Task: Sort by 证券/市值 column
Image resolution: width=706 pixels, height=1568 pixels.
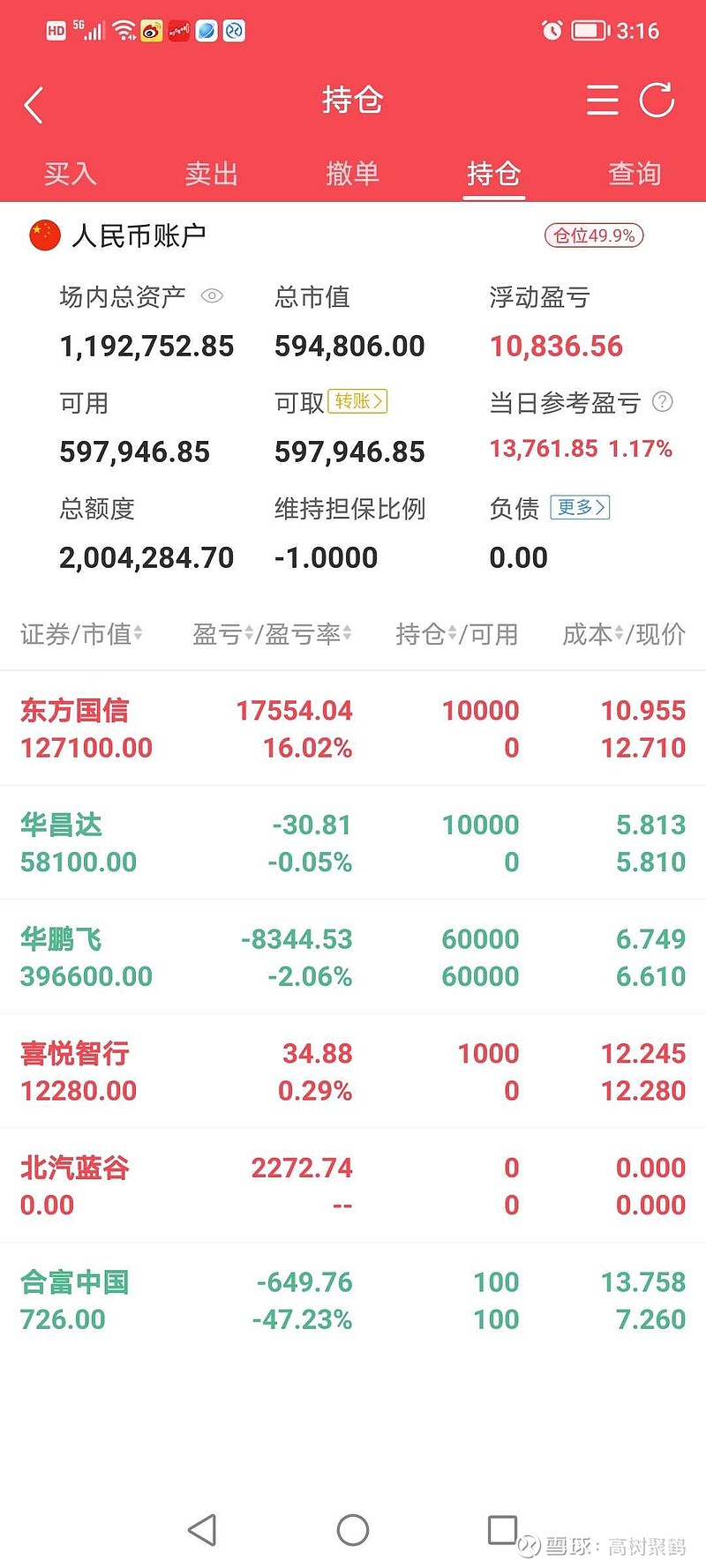Action: 81,634
